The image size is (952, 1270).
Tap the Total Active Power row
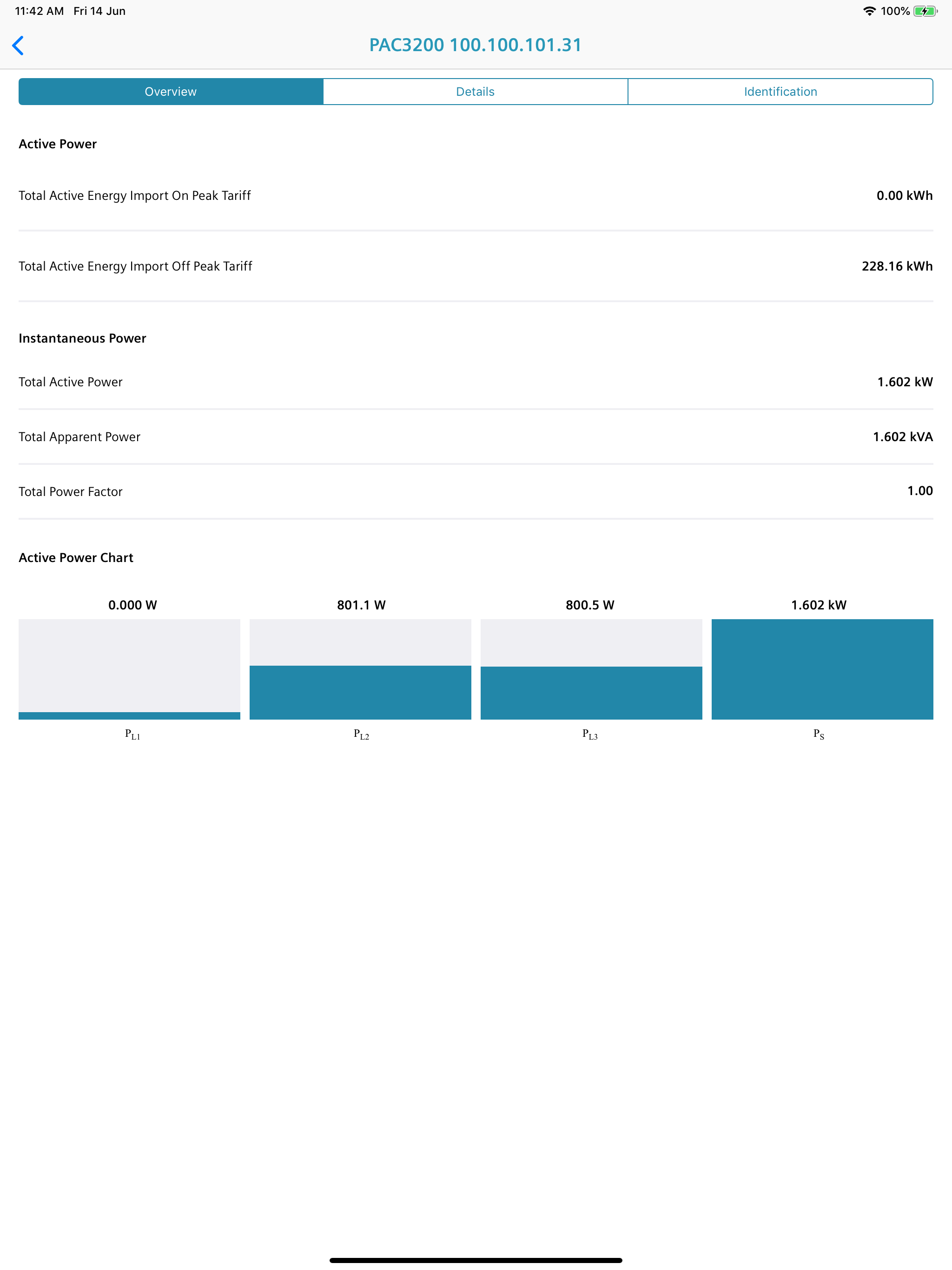pos(476,381)
